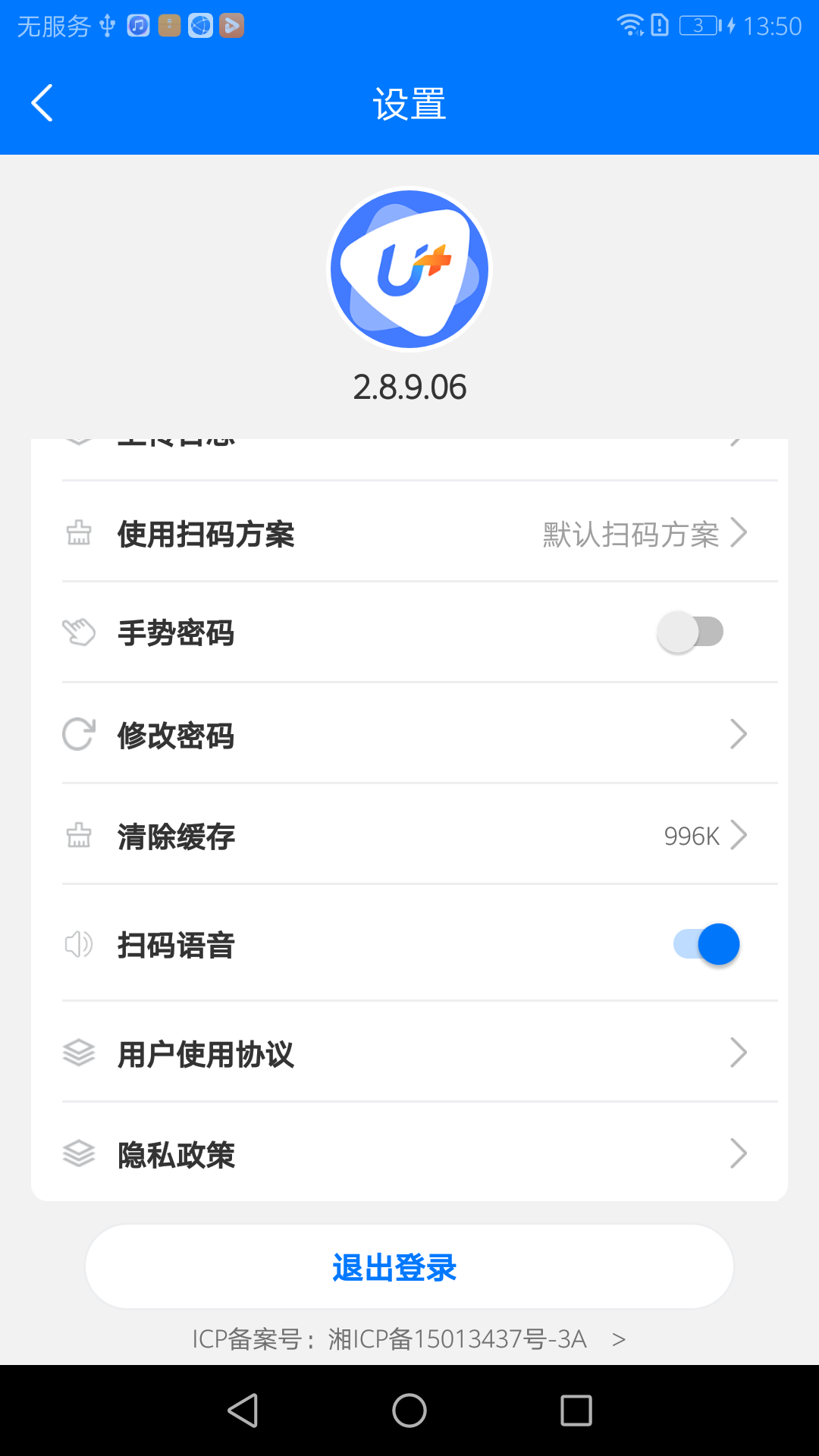Click the layers icon beside 用户使用协议
Viewport: 819px width, 1456px height.
coord(78,1053)
